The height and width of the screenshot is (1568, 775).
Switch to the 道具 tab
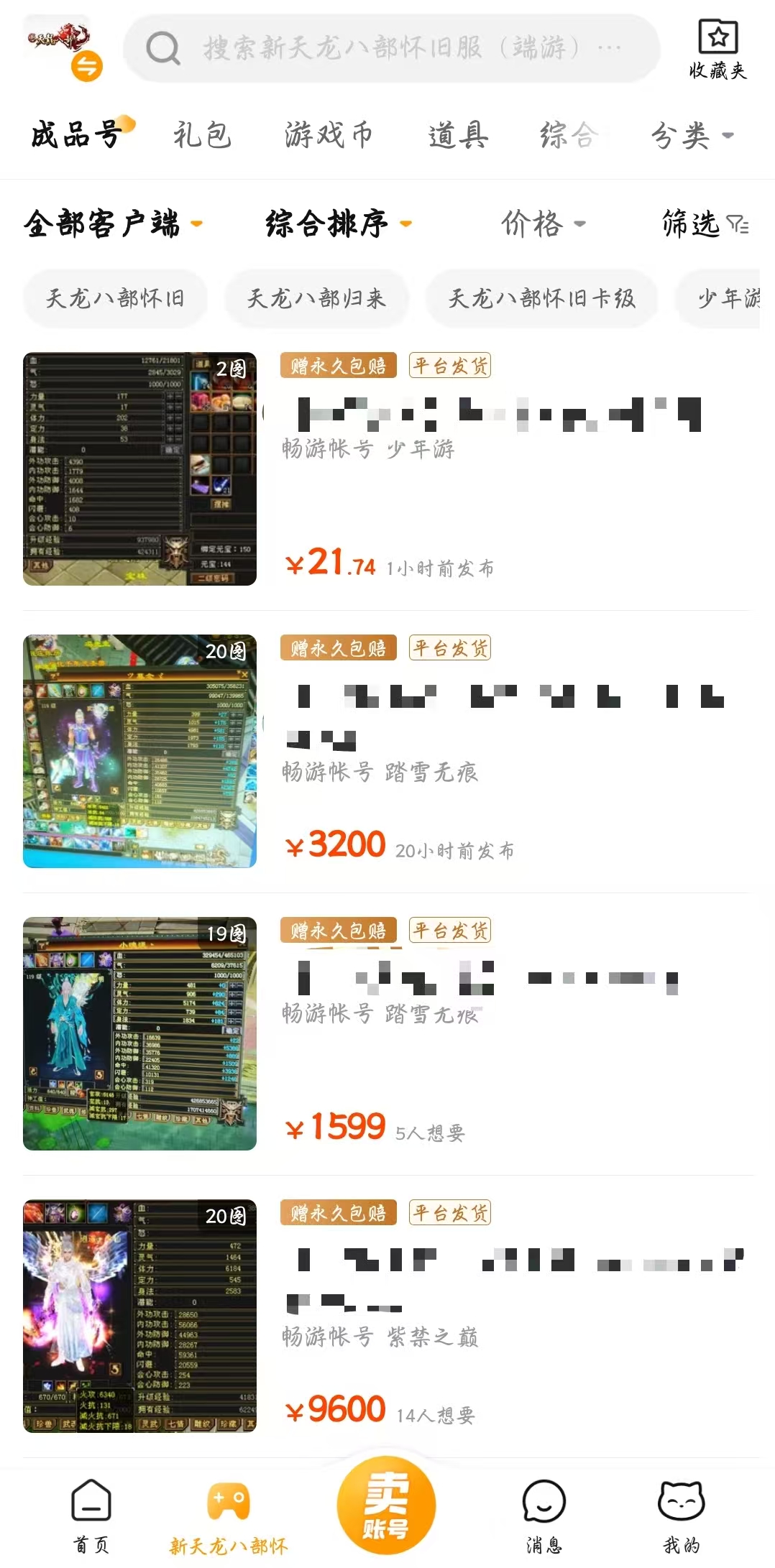tap(458, 135)
